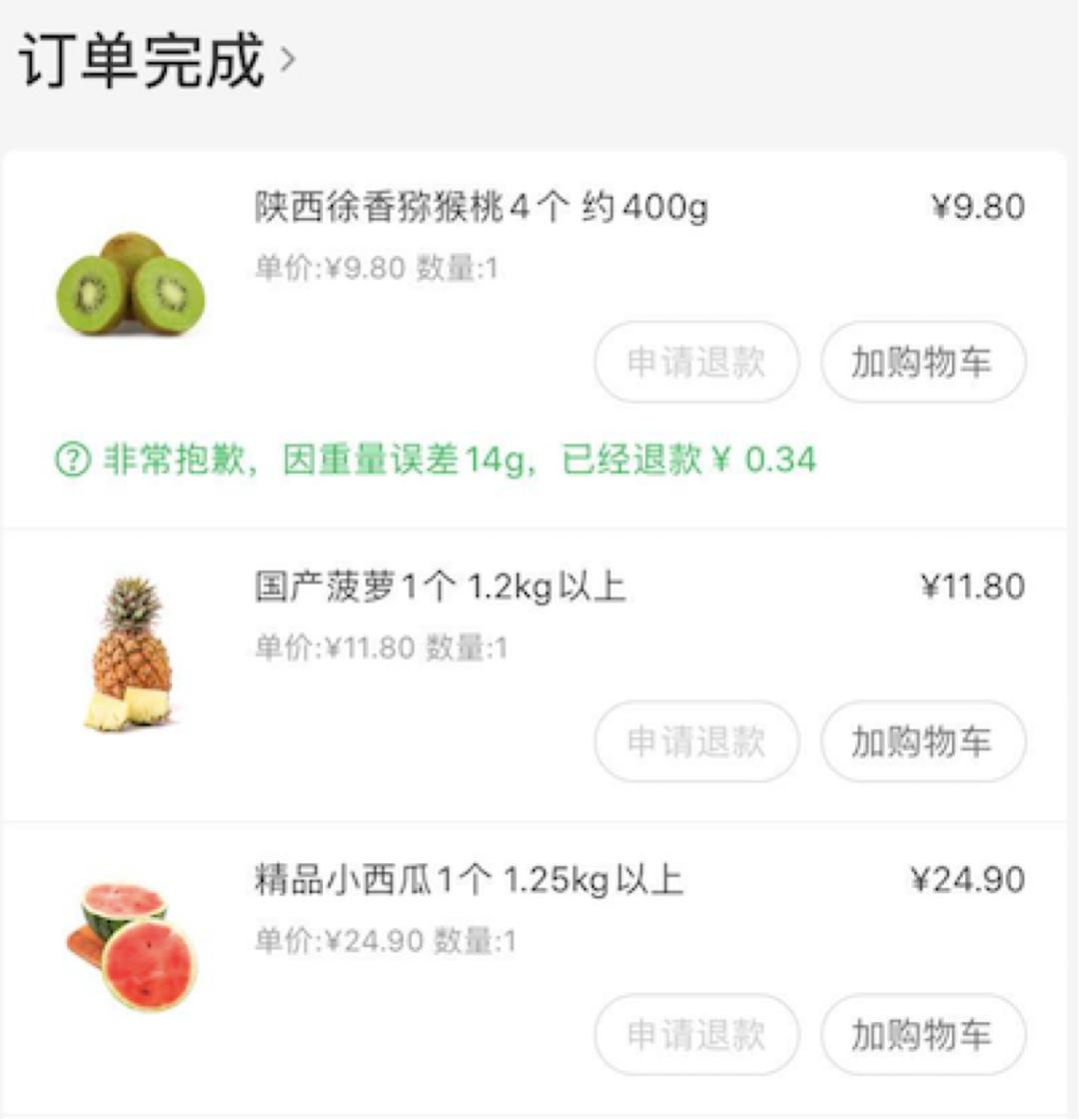Viewport: 1079px width, 1120px height.
Task: Click the ¥9.80 price of the kiwi
Action: (981, 207)
